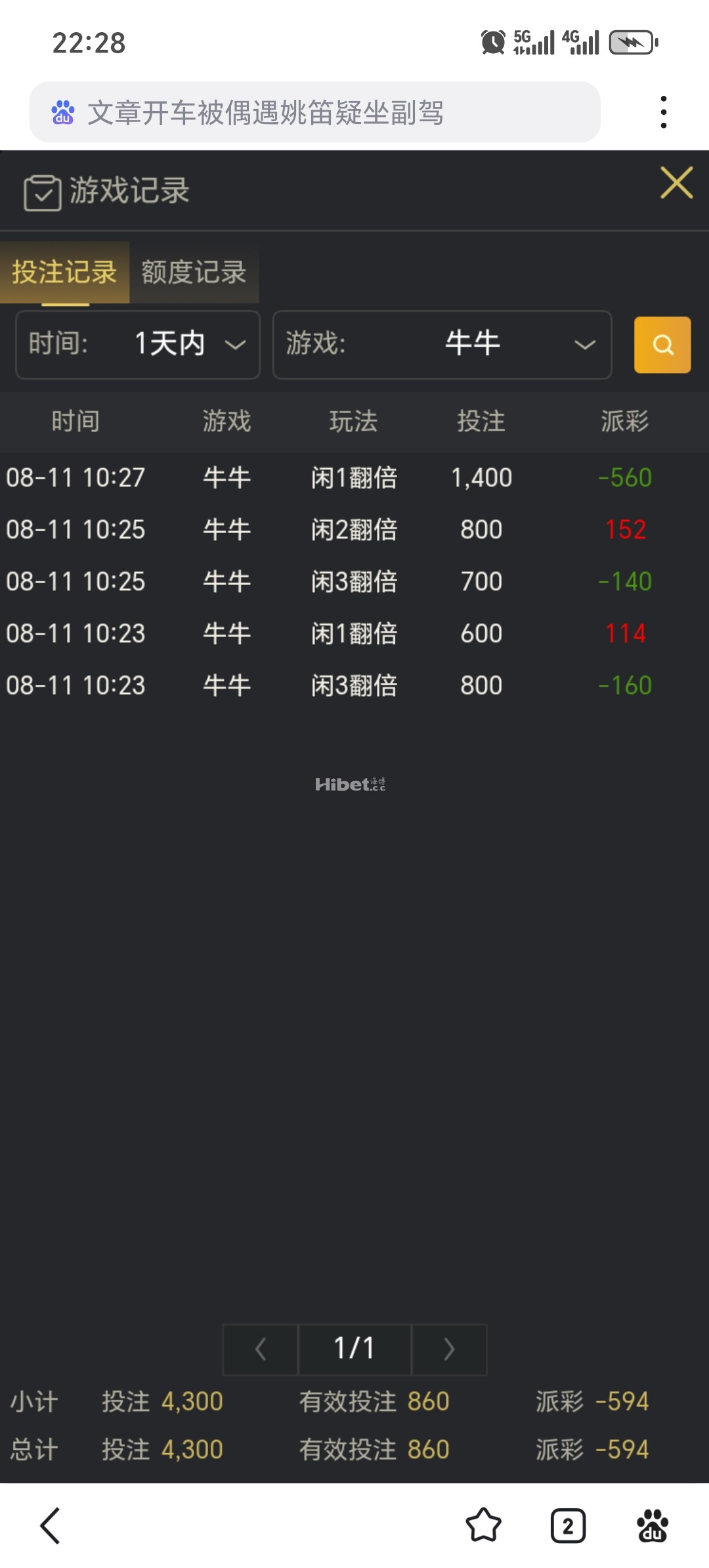
Task: Go to the next records page
Action: point(449,1349)
